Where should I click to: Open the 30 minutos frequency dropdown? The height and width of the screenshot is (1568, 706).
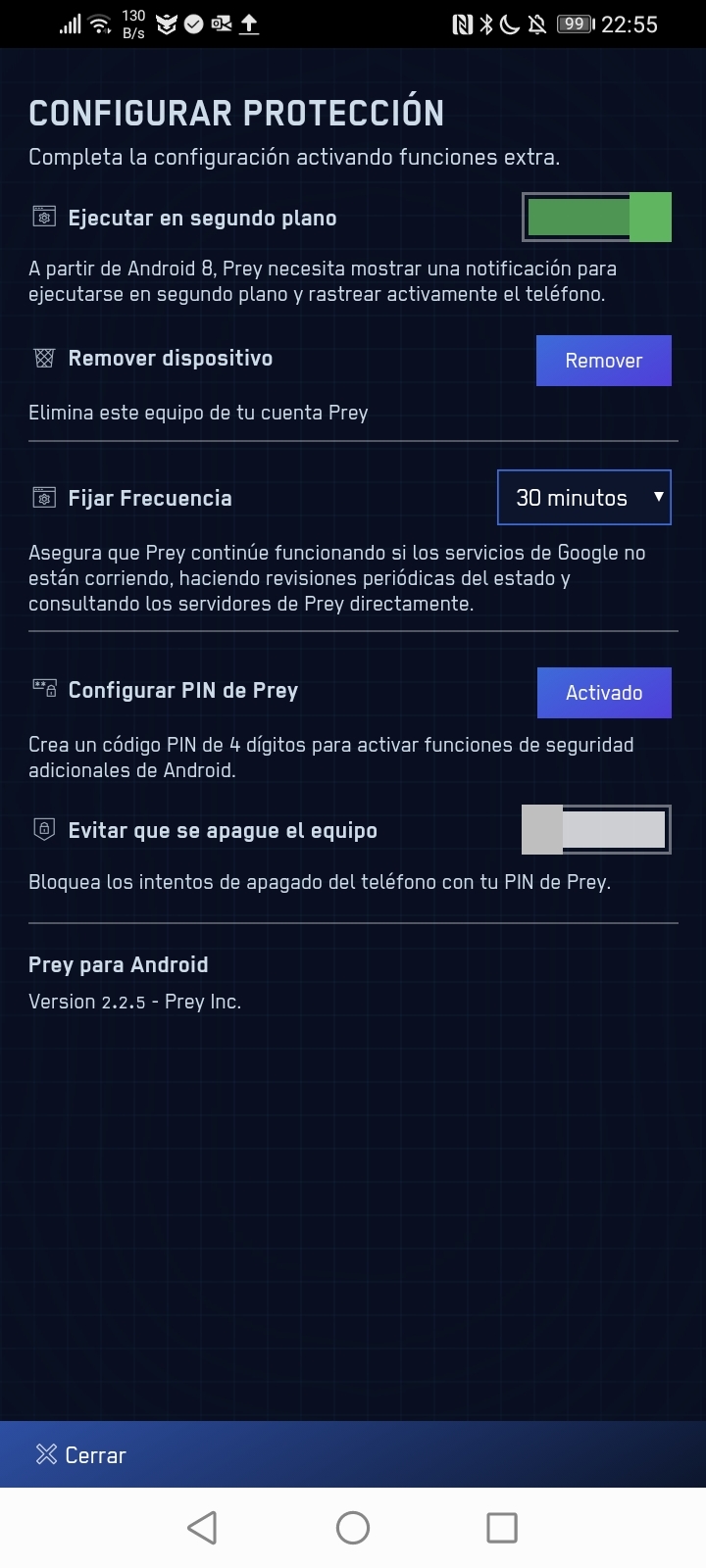pyautogui.click(x=583, y=498)
